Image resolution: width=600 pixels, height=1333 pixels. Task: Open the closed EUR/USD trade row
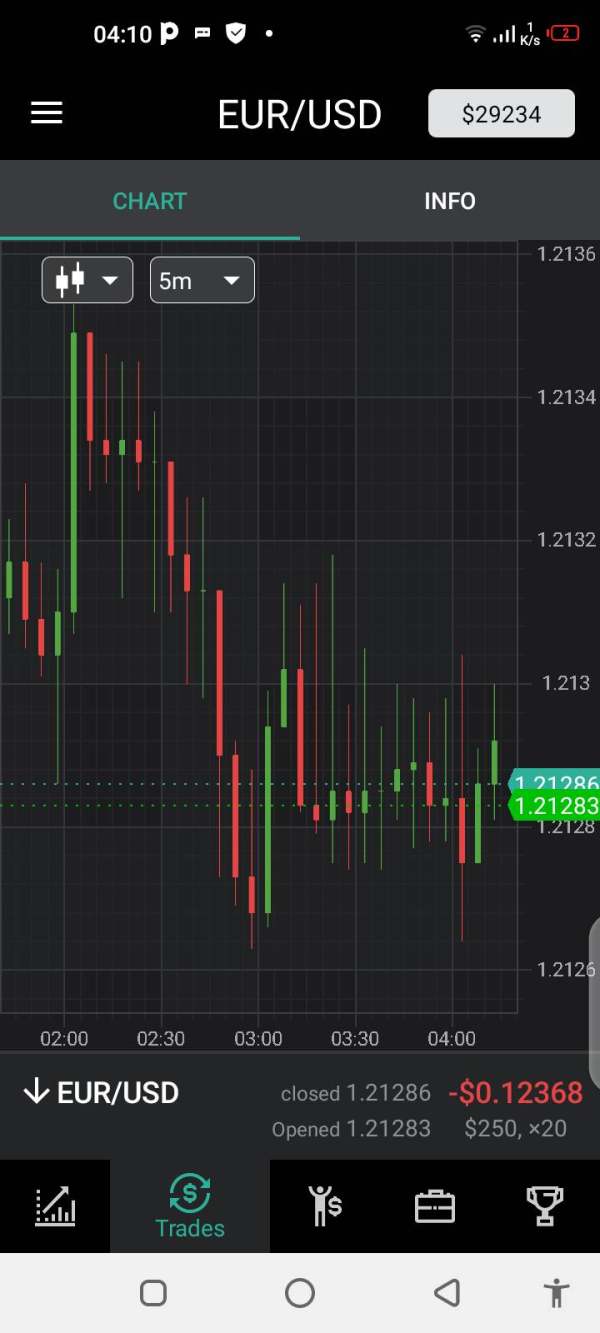coord(300,1108)
